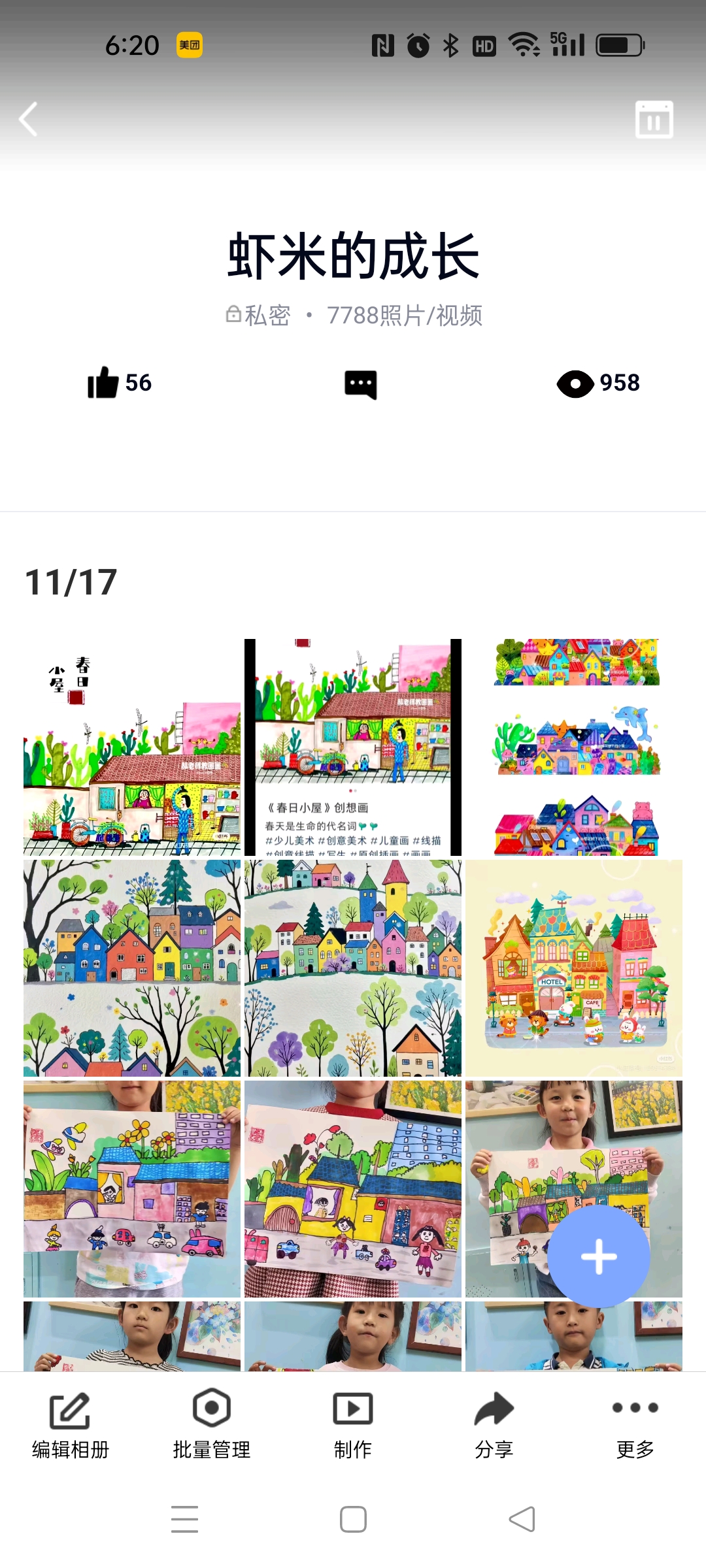
Task: Tap the plus button to add photos
Action: tap(598, 1256)
